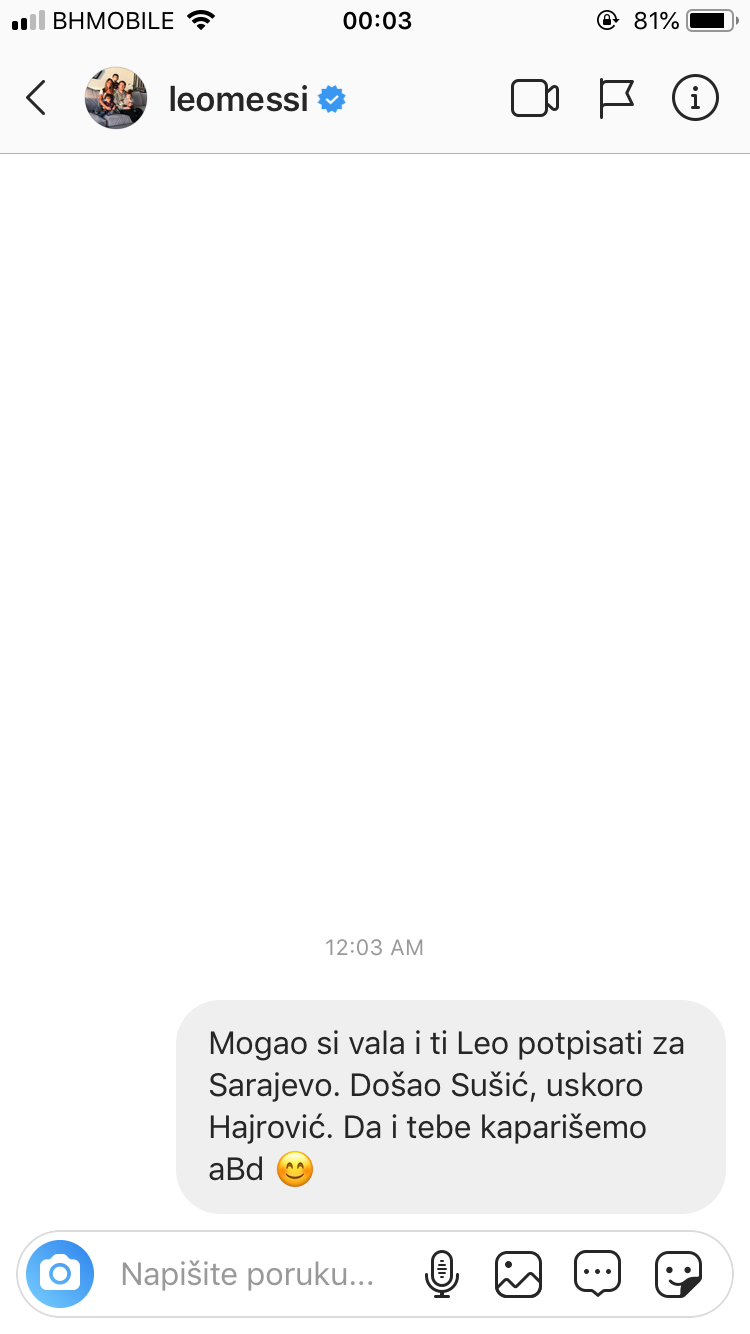
Task: Choose a photo from the gallery
Action: pos(518,1274)
